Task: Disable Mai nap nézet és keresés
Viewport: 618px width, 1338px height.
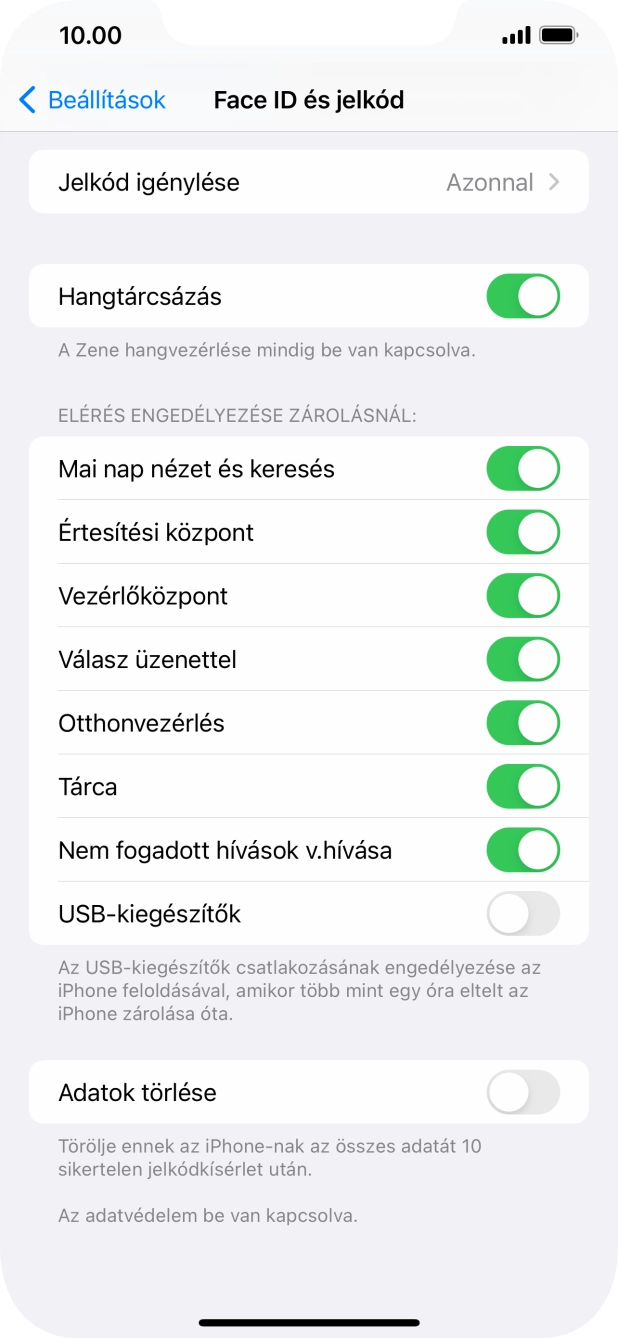Action: point(522,469)
